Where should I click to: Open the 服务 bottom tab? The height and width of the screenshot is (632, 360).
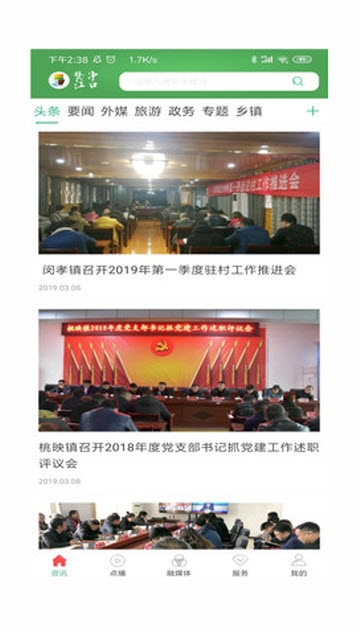pyautogui.click(x=240, y=565)
